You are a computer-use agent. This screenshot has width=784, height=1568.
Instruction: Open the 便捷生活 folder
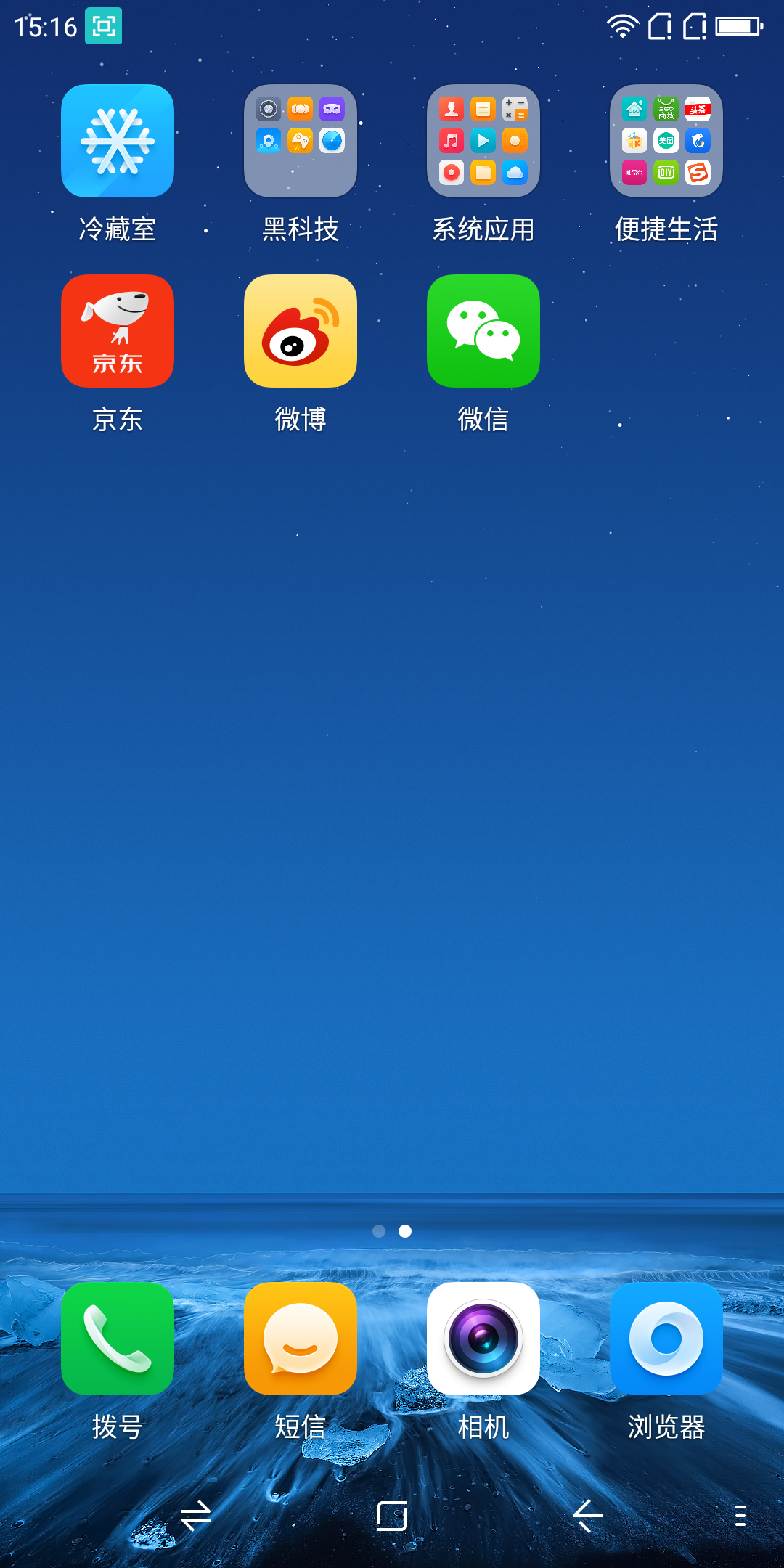tap(666, 141)
